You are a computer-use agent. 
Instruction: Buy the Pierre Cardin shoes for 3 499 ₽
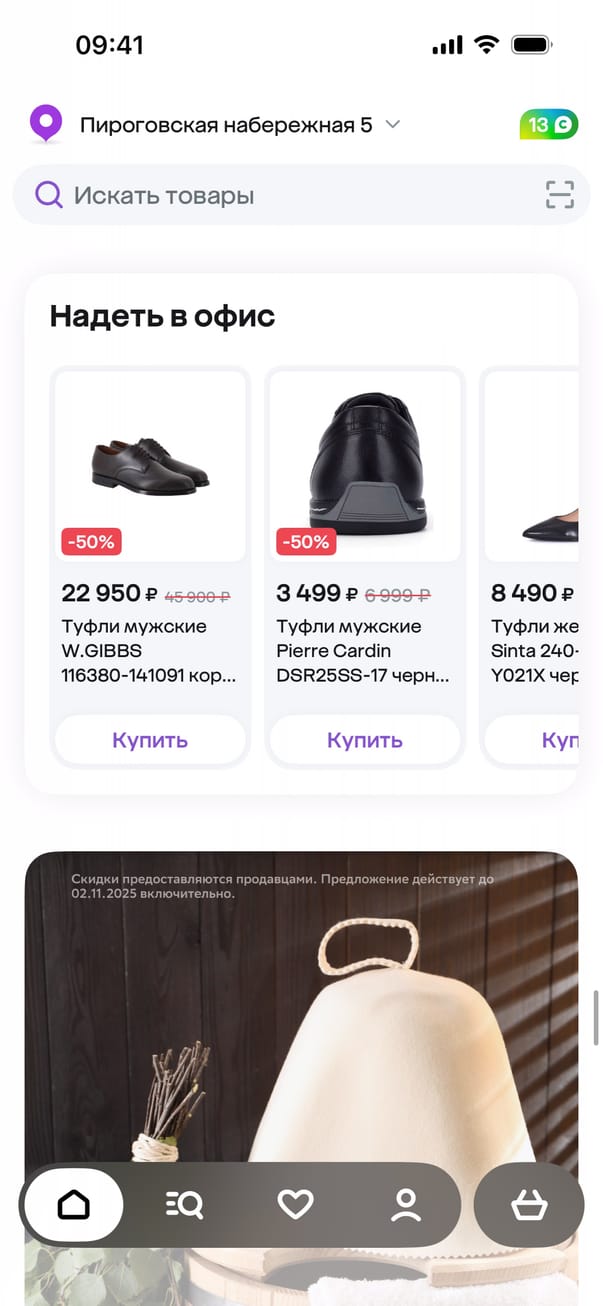(364, 740)
